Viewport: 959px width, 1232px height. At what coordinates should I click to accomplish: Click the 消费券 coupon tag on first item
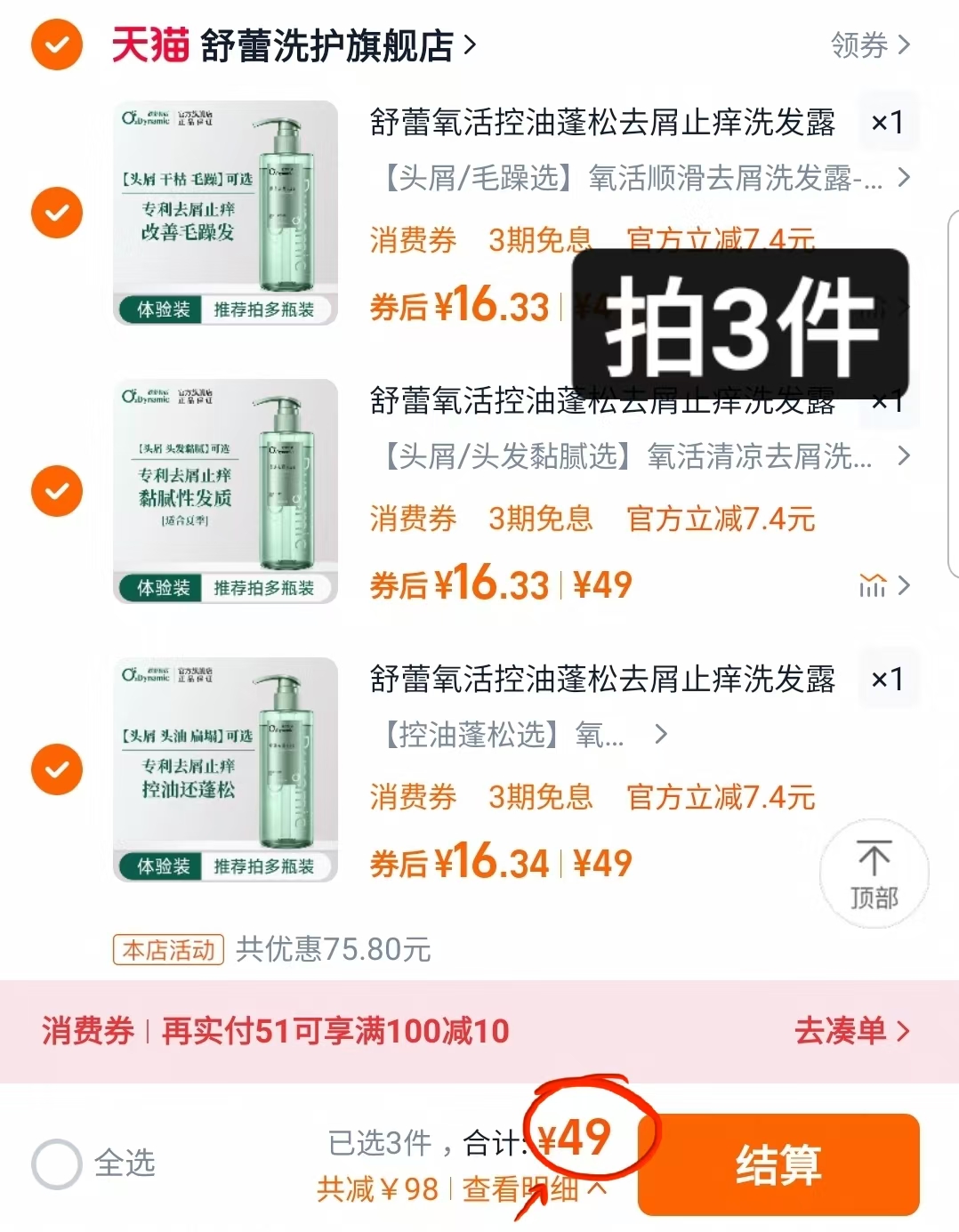(x=412, y=241)
